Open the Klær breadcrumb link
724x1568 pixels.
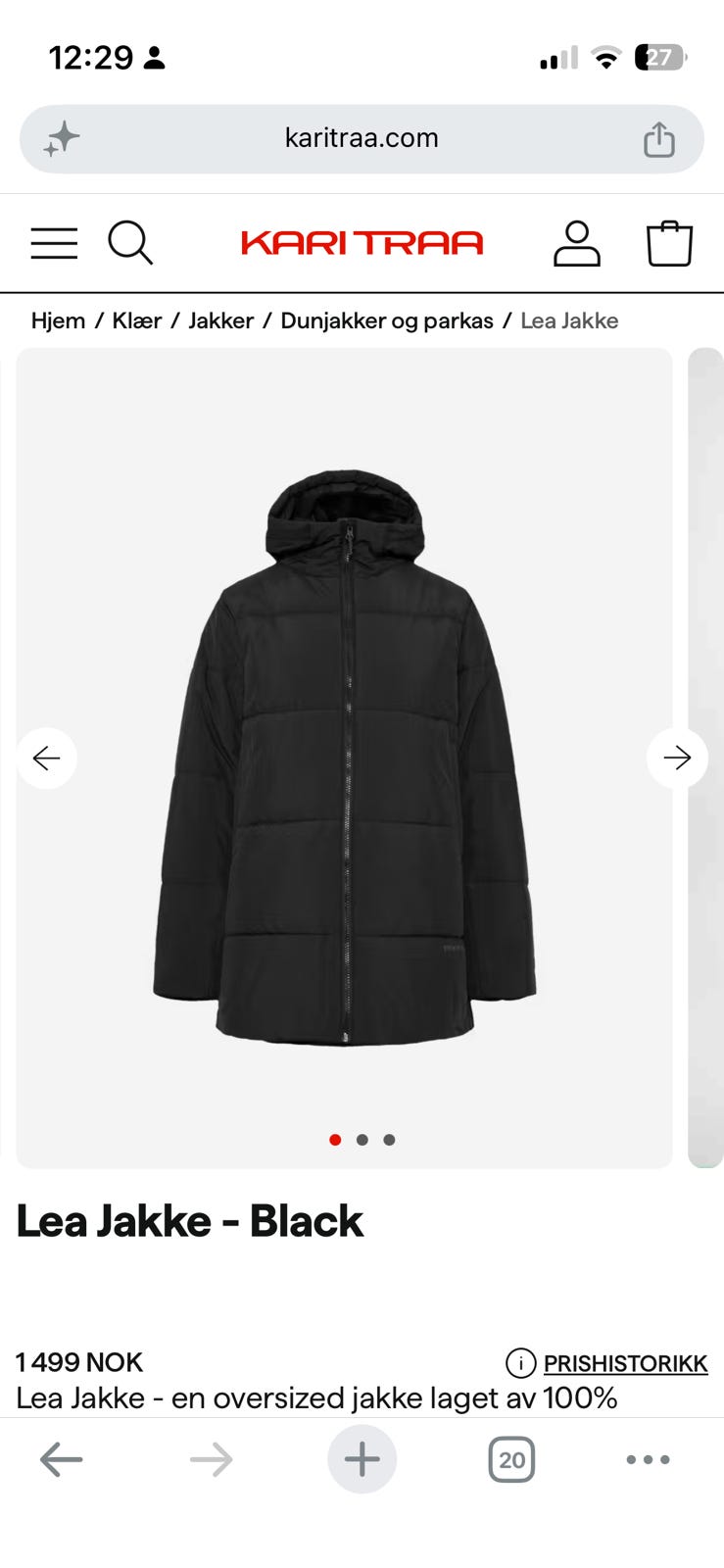(137, 320)
